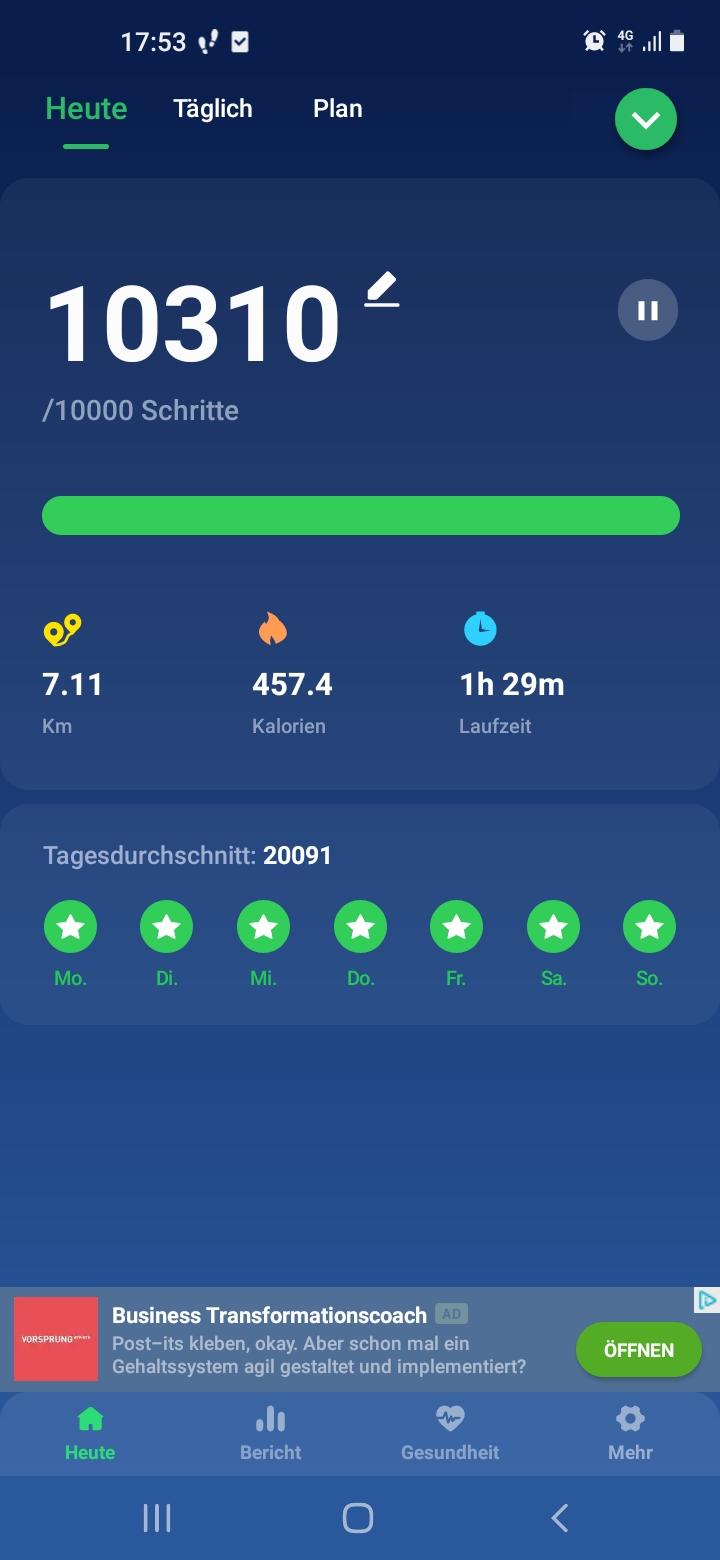
Task: Tap ÖFFNEN on the ad banner
Action: coord(639,1350)
